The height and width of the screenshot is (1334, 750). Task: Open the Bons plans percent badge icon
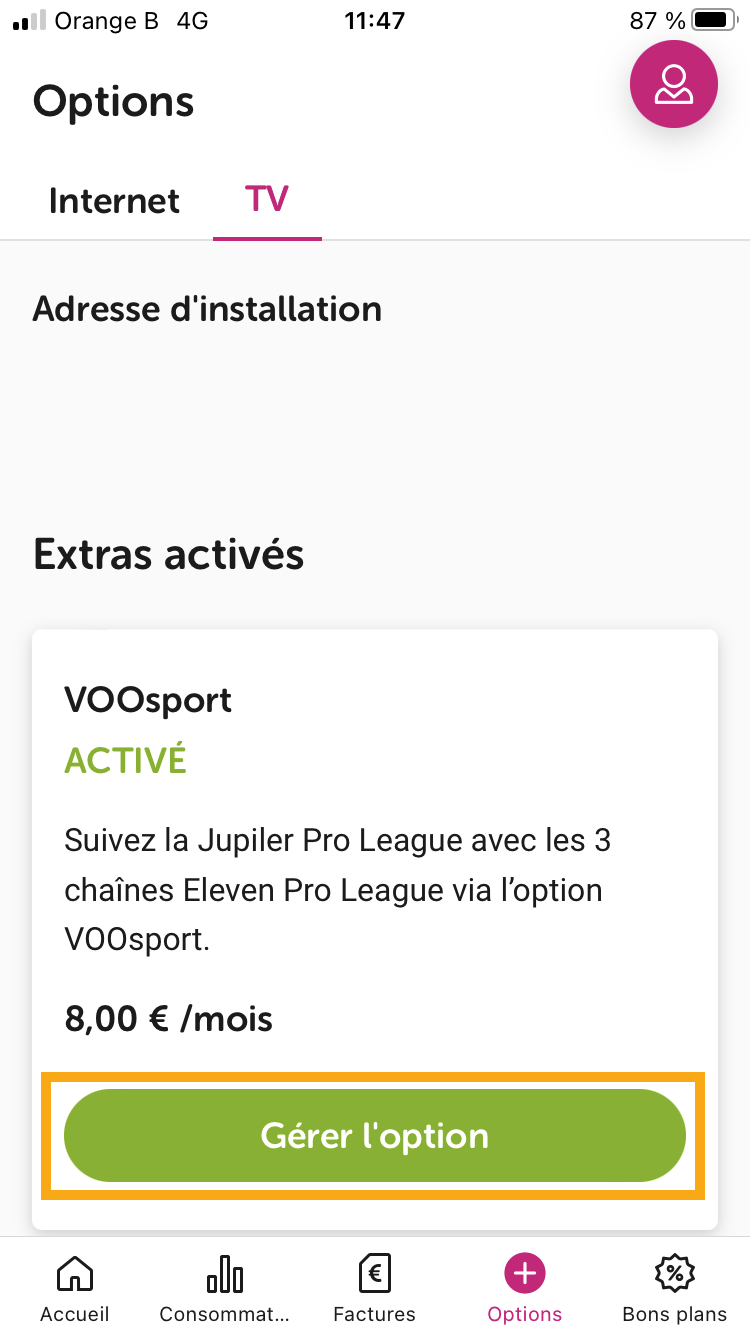(x=674, y=1274)
